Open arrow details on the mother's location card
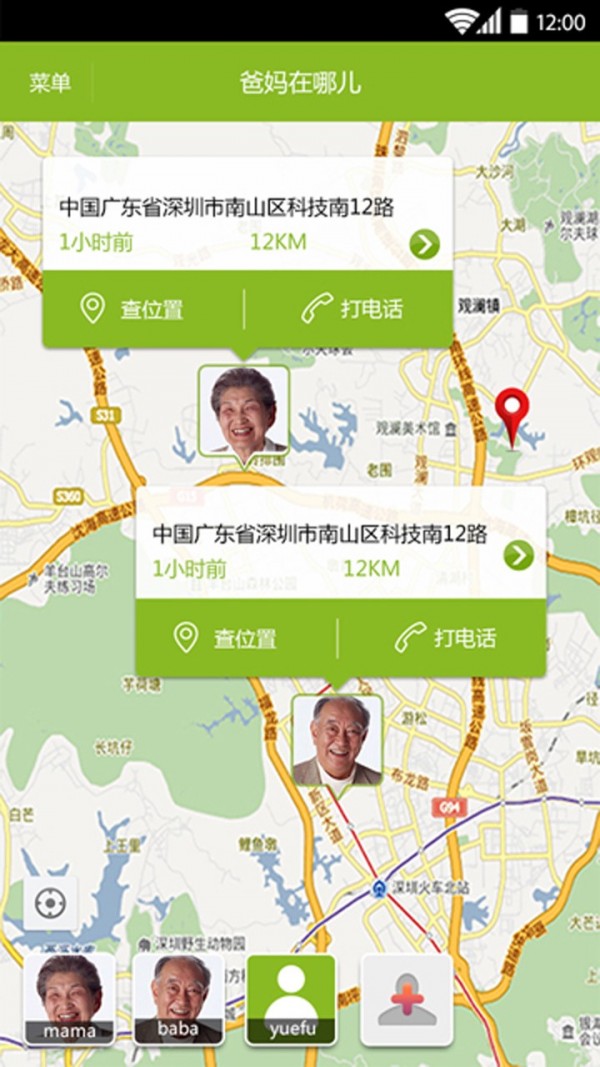The height and width of the screenshot is (1067, 600). click(424, 243)
